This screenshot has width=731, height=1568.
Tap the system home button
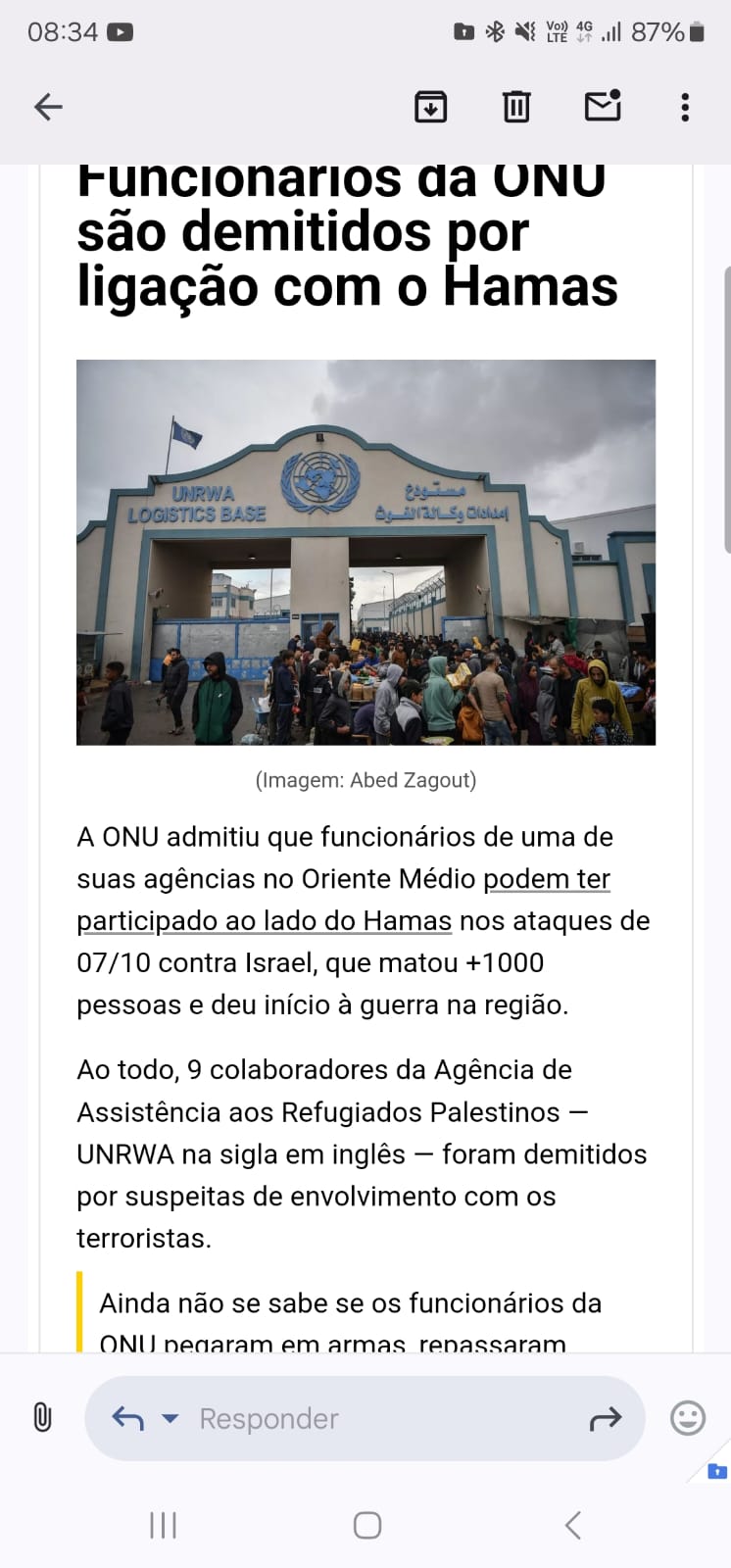367,1525
